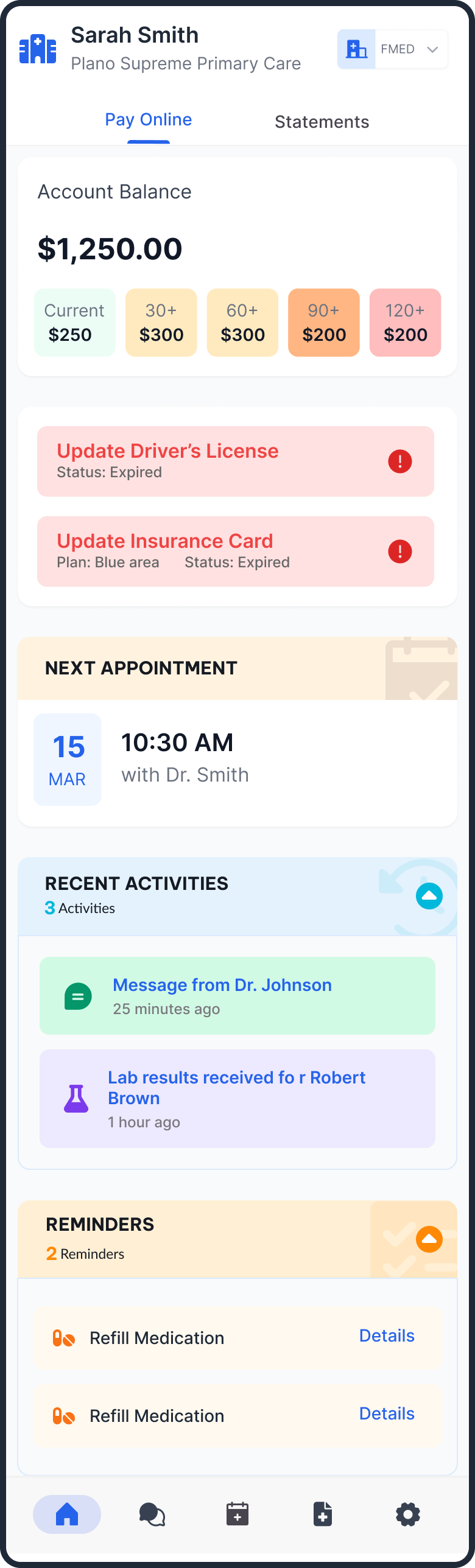Collapse the Reminders section
475x1568 pixels.
tap(429, 1239)
